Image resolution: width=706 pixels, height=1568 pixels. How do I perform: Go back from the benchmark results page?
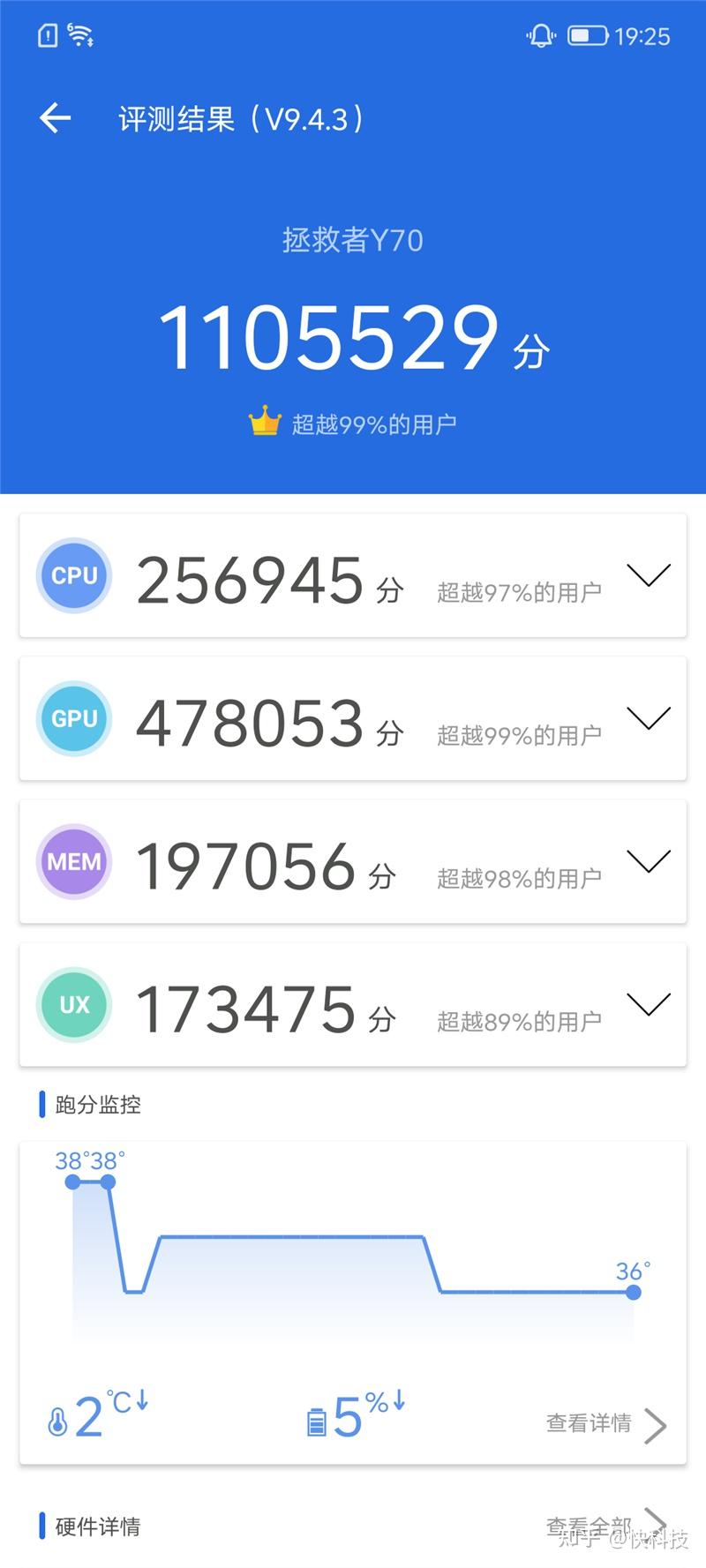tap(55, 118)
